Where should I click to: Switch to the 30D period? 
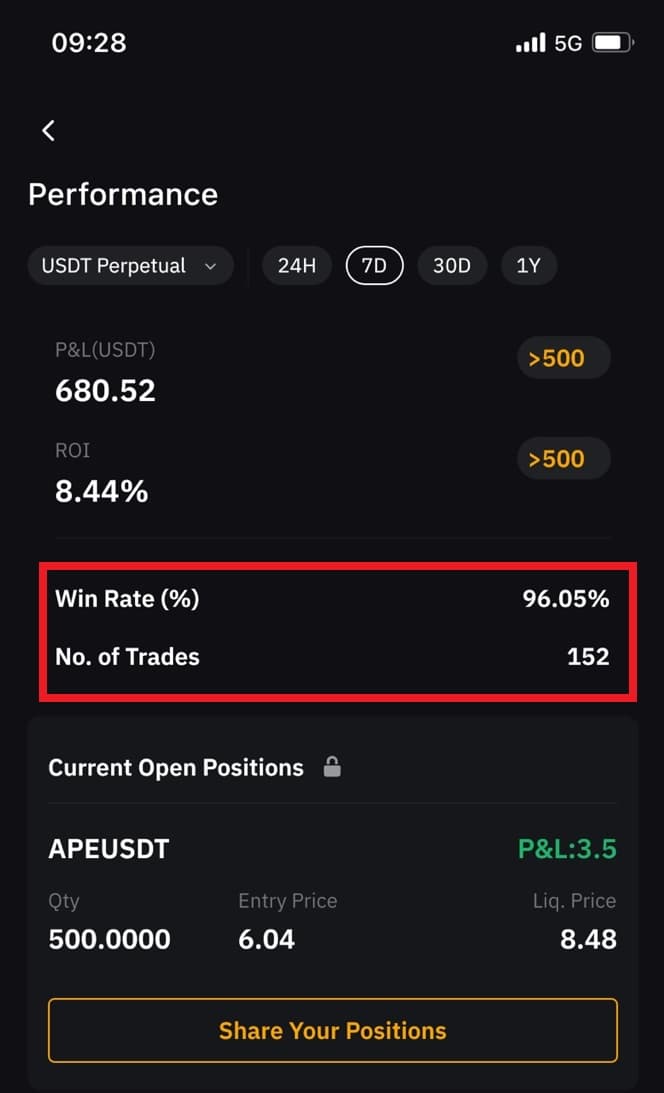pyautogui.click(x=451, y=266)
